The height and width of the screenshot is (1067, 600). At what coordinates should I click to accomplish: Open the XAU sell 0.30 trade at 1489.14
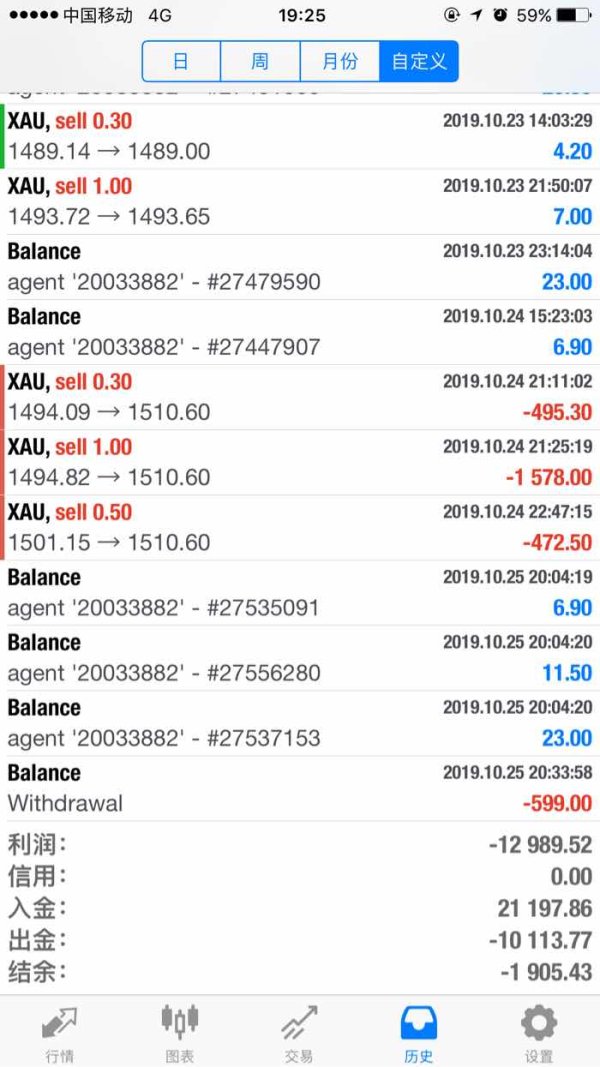(300, 136)
